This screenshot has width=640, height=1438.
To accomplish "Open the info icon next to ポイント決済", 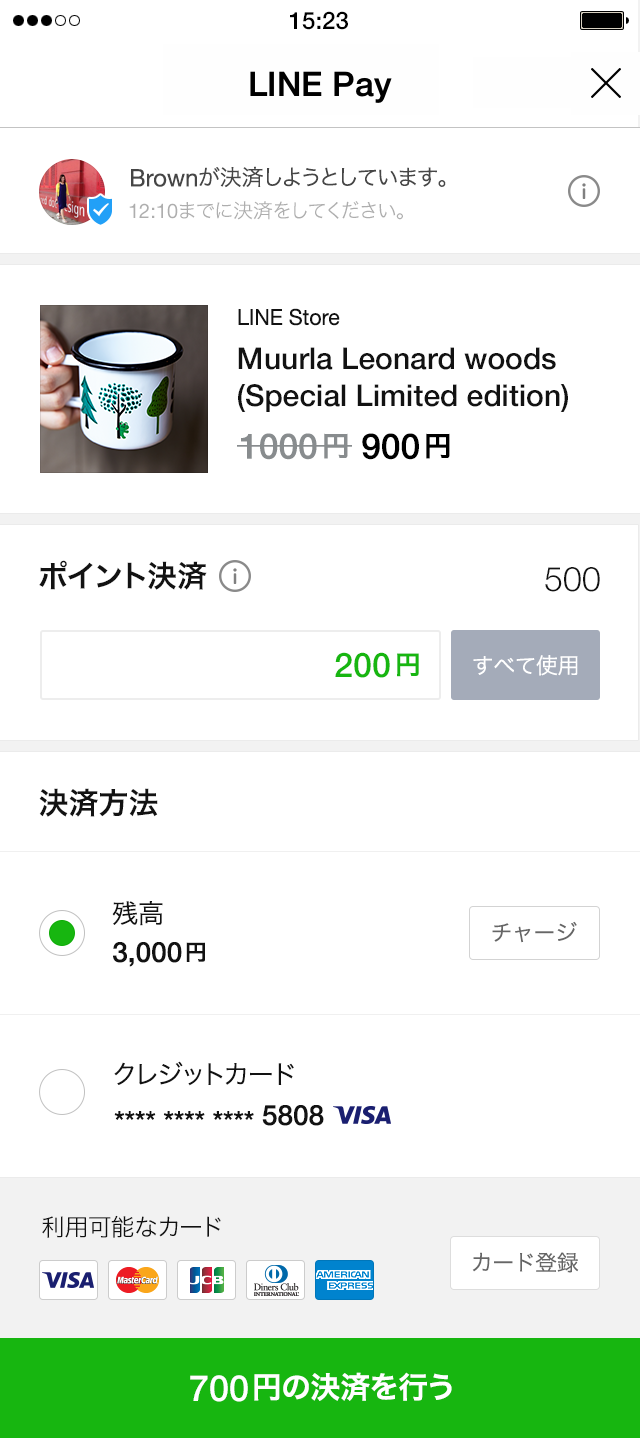I will [x=234, y=576].
